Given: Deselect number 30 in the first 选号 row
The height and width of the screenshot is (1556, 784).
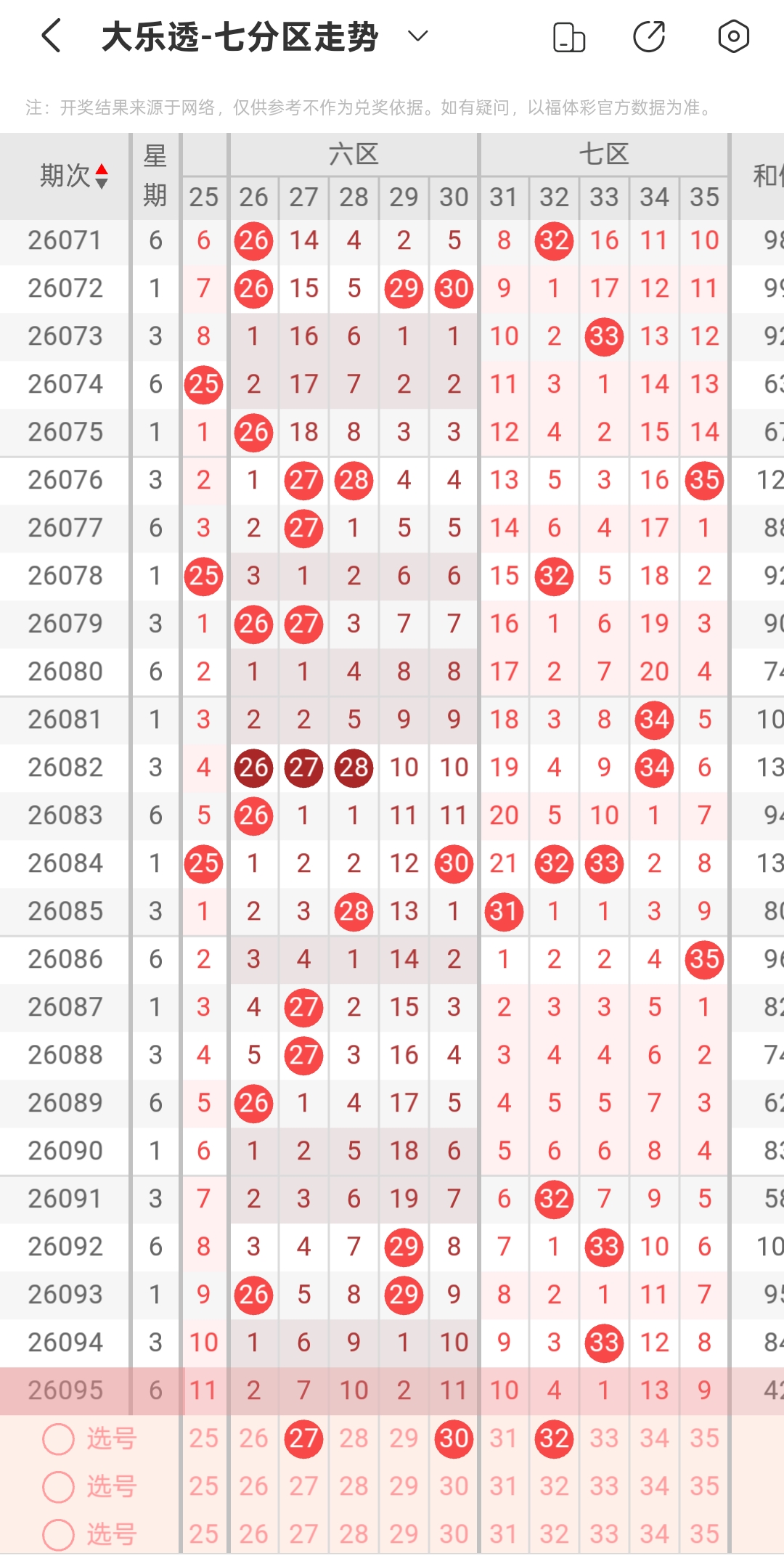Looking at the screenshot, I should point(454,1438).
